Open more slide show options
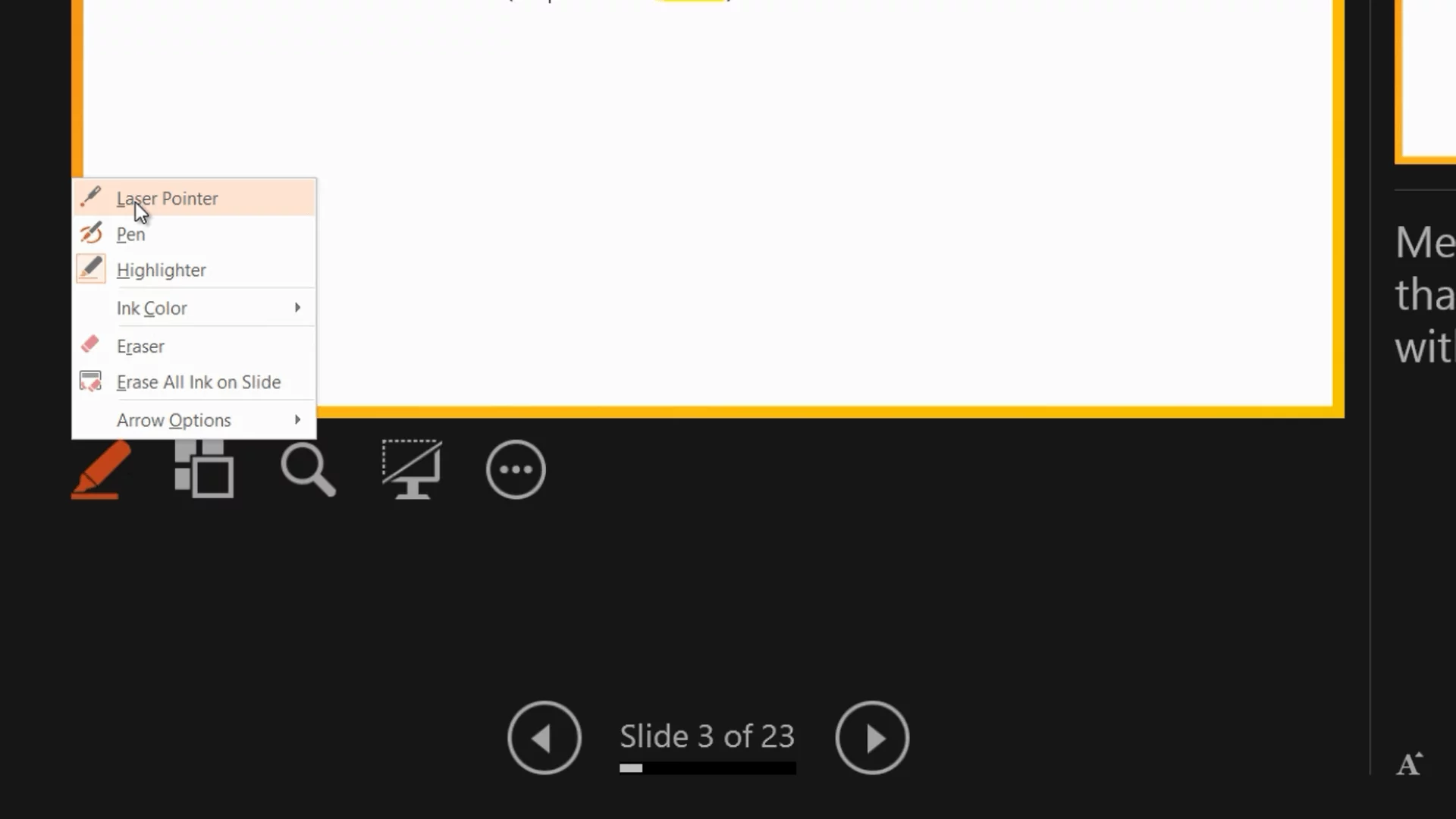The width and height of the screenshot is (1456, 819). (516, 470)
